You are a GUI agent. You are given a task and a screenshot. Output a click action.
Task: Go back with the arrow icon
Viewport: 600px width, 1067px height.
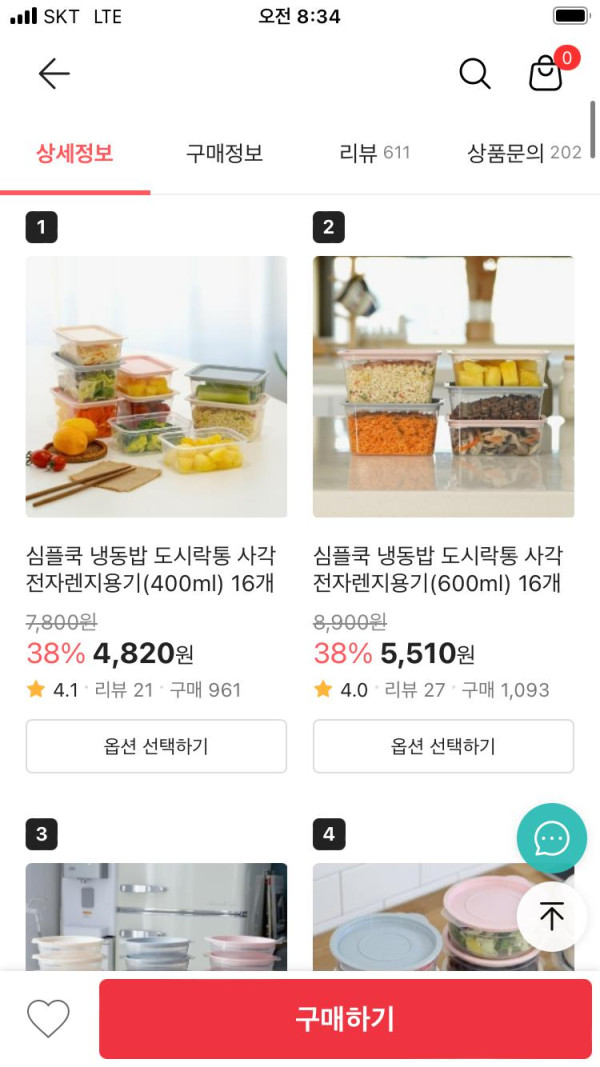click(54, 73)
